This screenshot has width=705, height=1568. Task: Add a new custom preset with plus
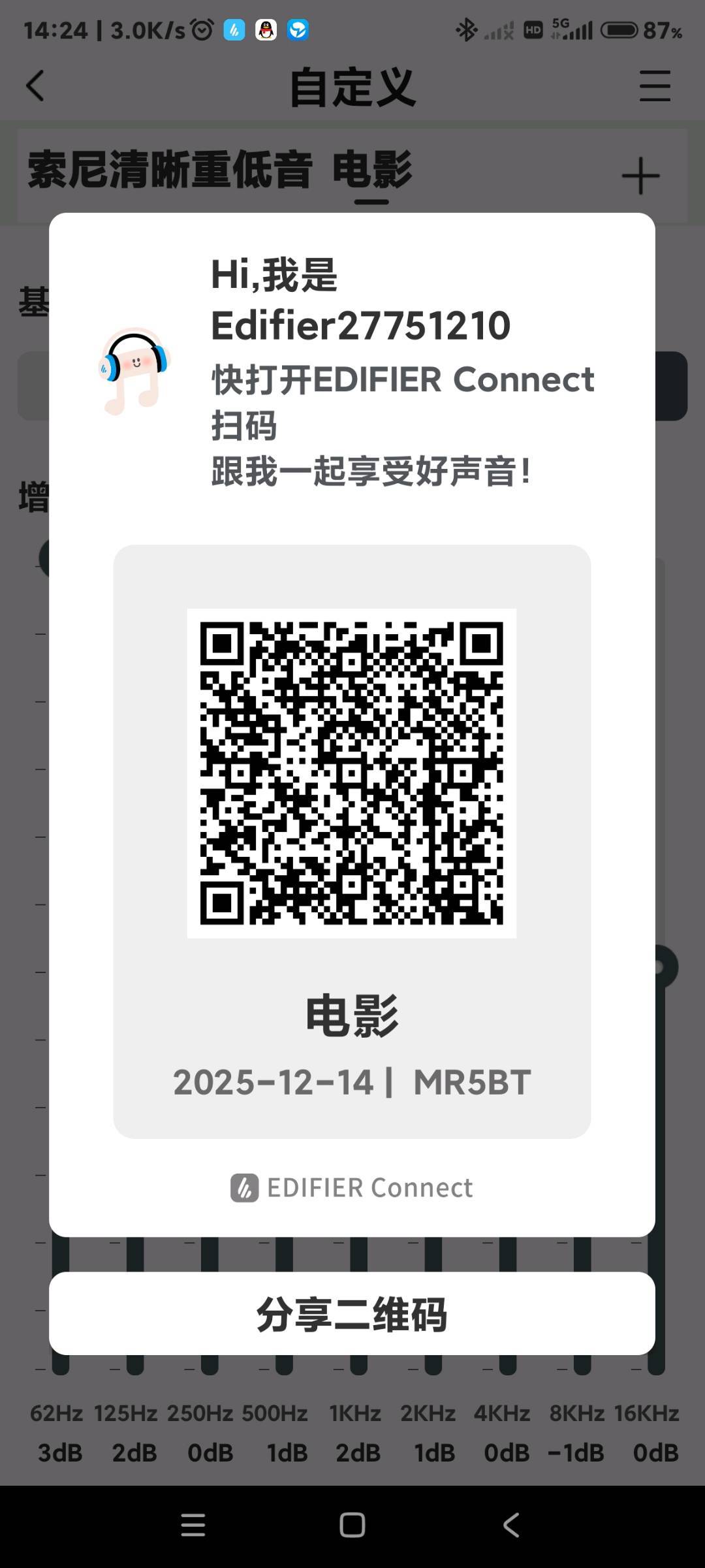(x=640, y=176)
